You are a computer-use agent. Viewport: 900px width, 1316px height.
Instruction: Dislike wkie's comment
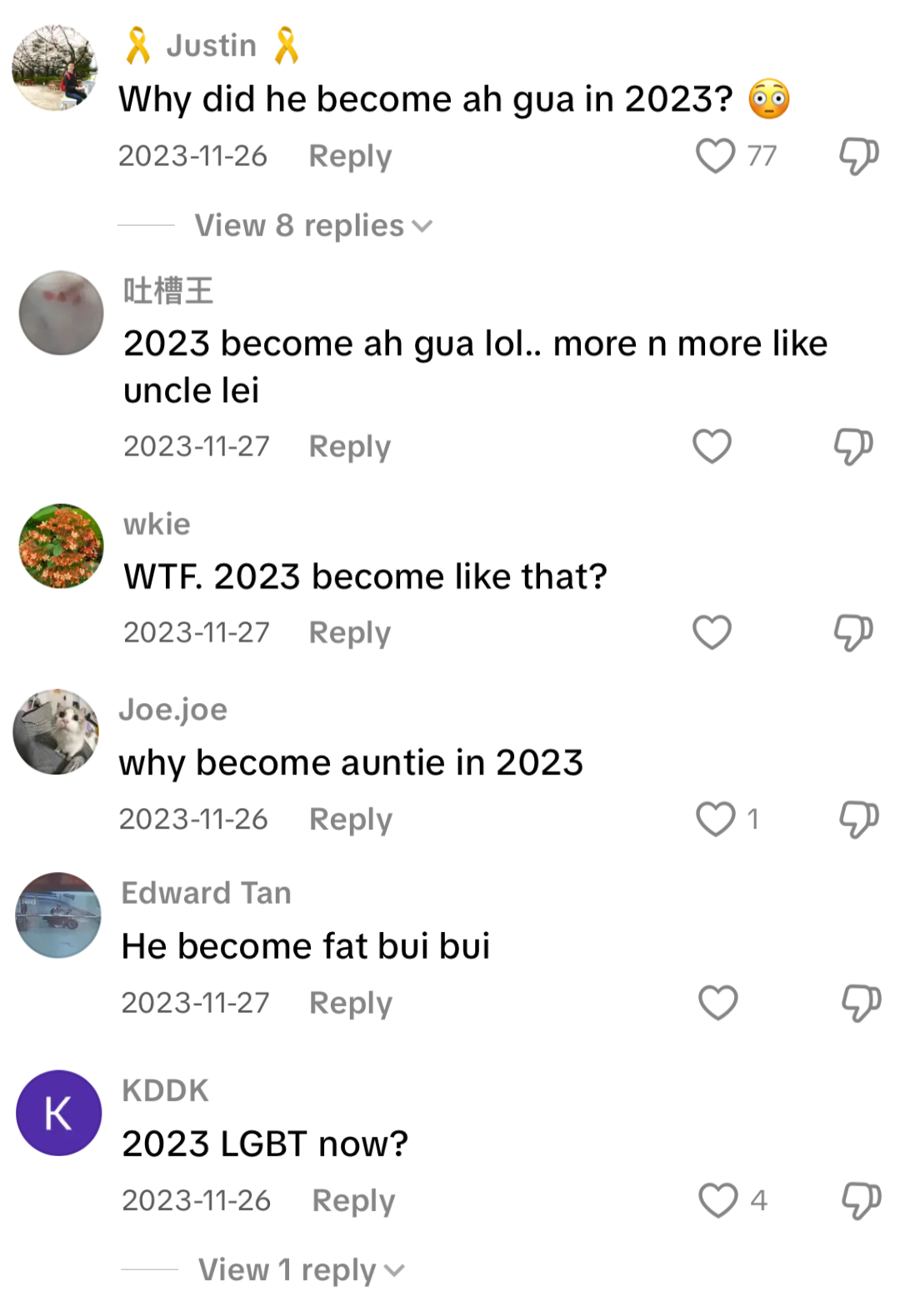tap(853, 632)
